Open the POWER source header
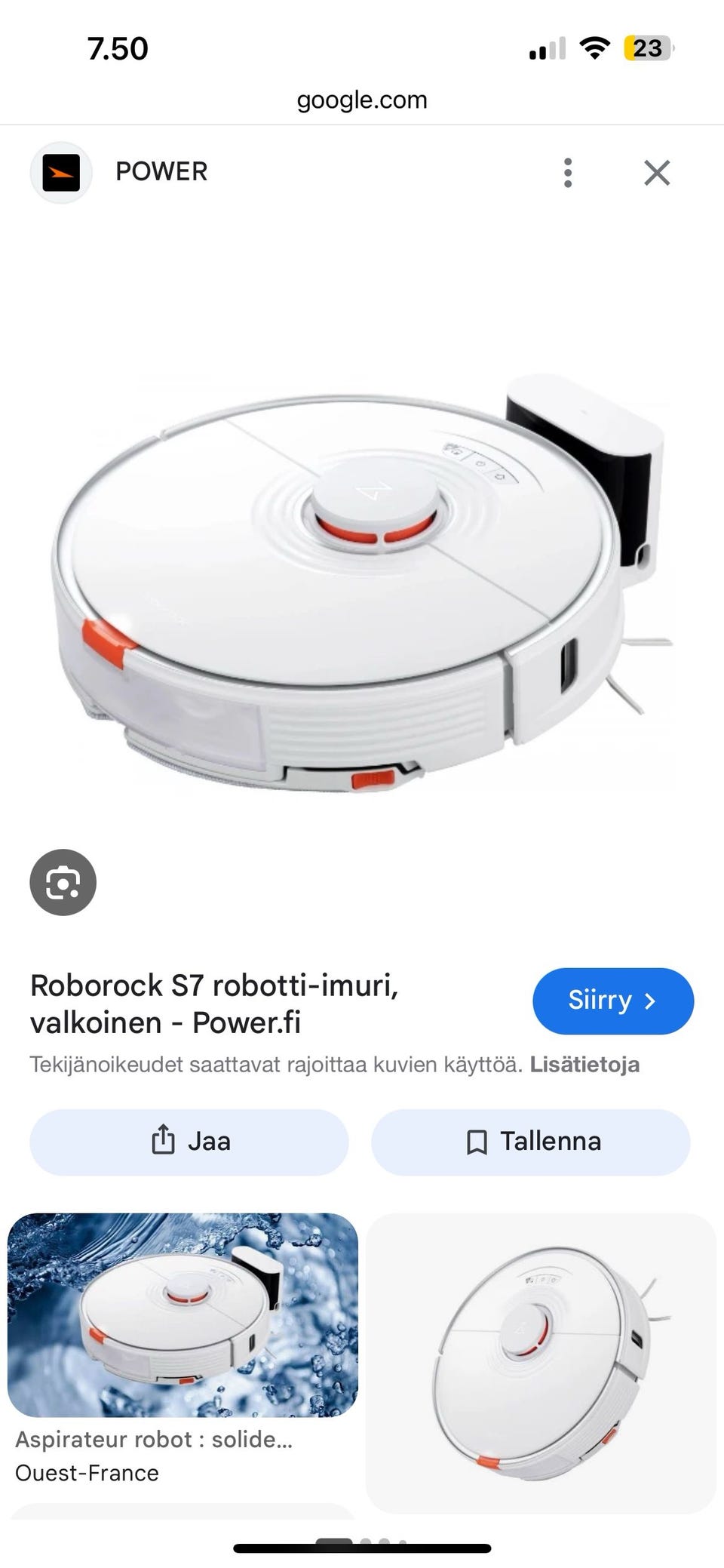 tap(119, 172)
